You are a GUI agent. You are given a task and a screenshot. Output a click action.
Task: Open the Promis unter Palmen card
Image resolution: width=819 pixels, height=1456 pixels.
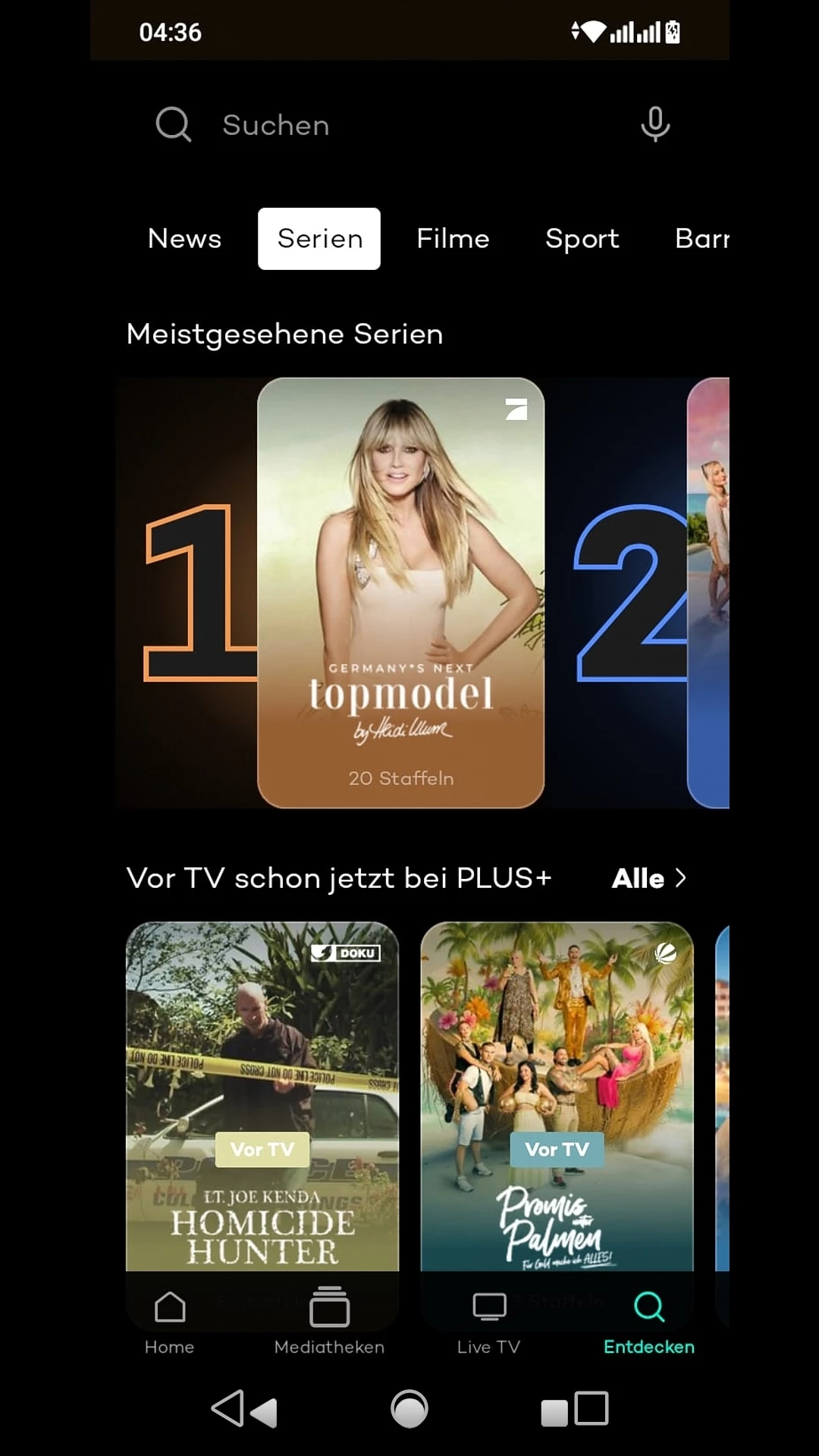557,1092
